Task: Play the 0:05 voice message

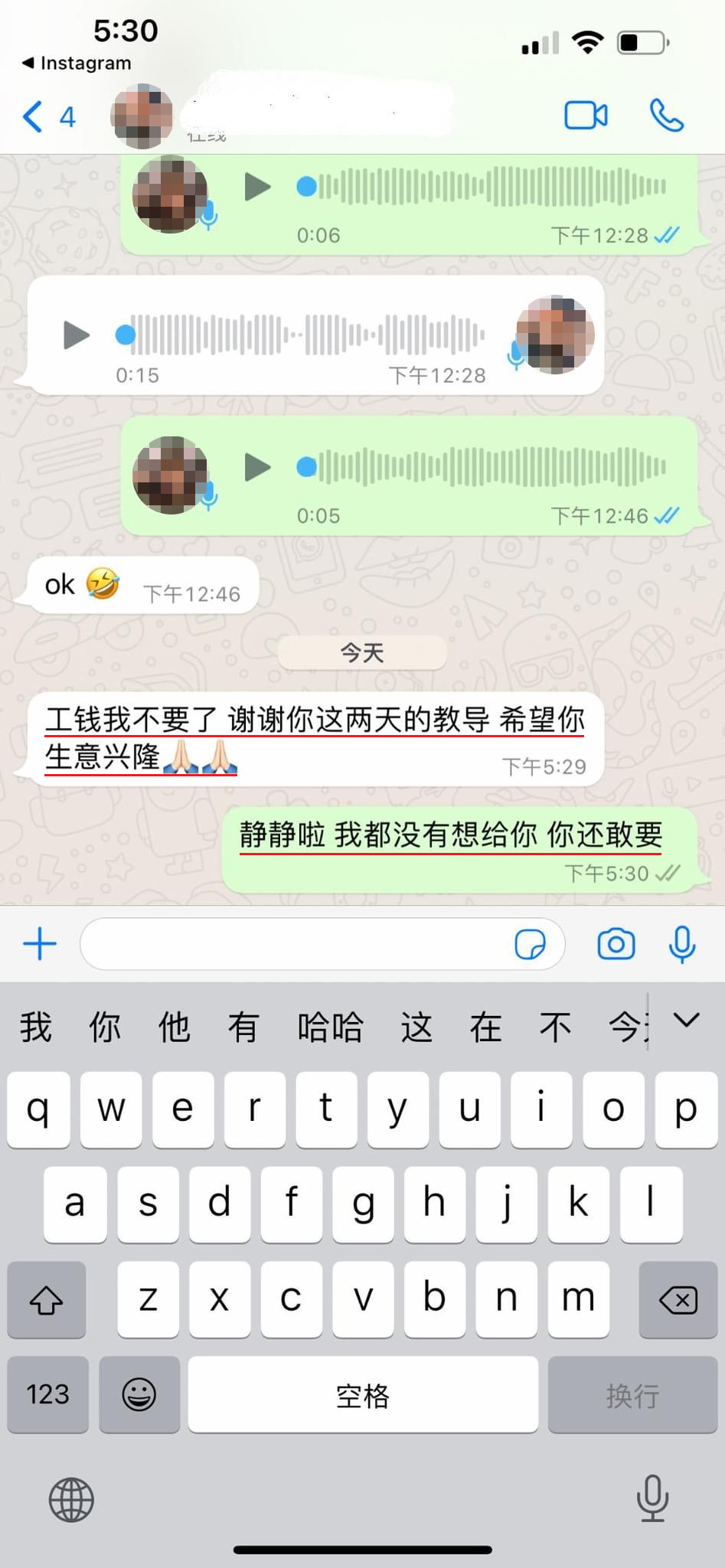Action: [x=257, y=467]
